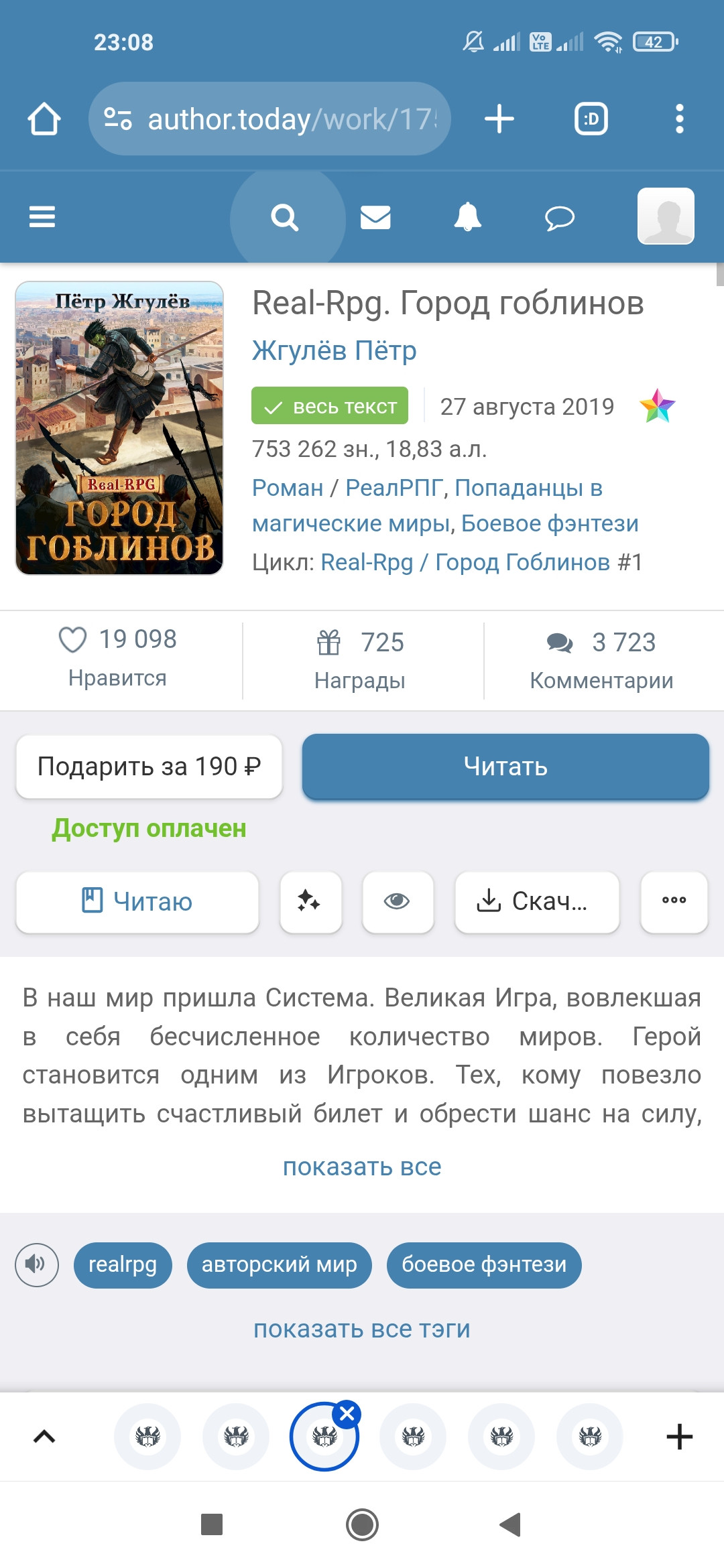This screenshot has width=724, height=1568.
Task: Download the book with Скач... button
Action: tap(537, 901)
